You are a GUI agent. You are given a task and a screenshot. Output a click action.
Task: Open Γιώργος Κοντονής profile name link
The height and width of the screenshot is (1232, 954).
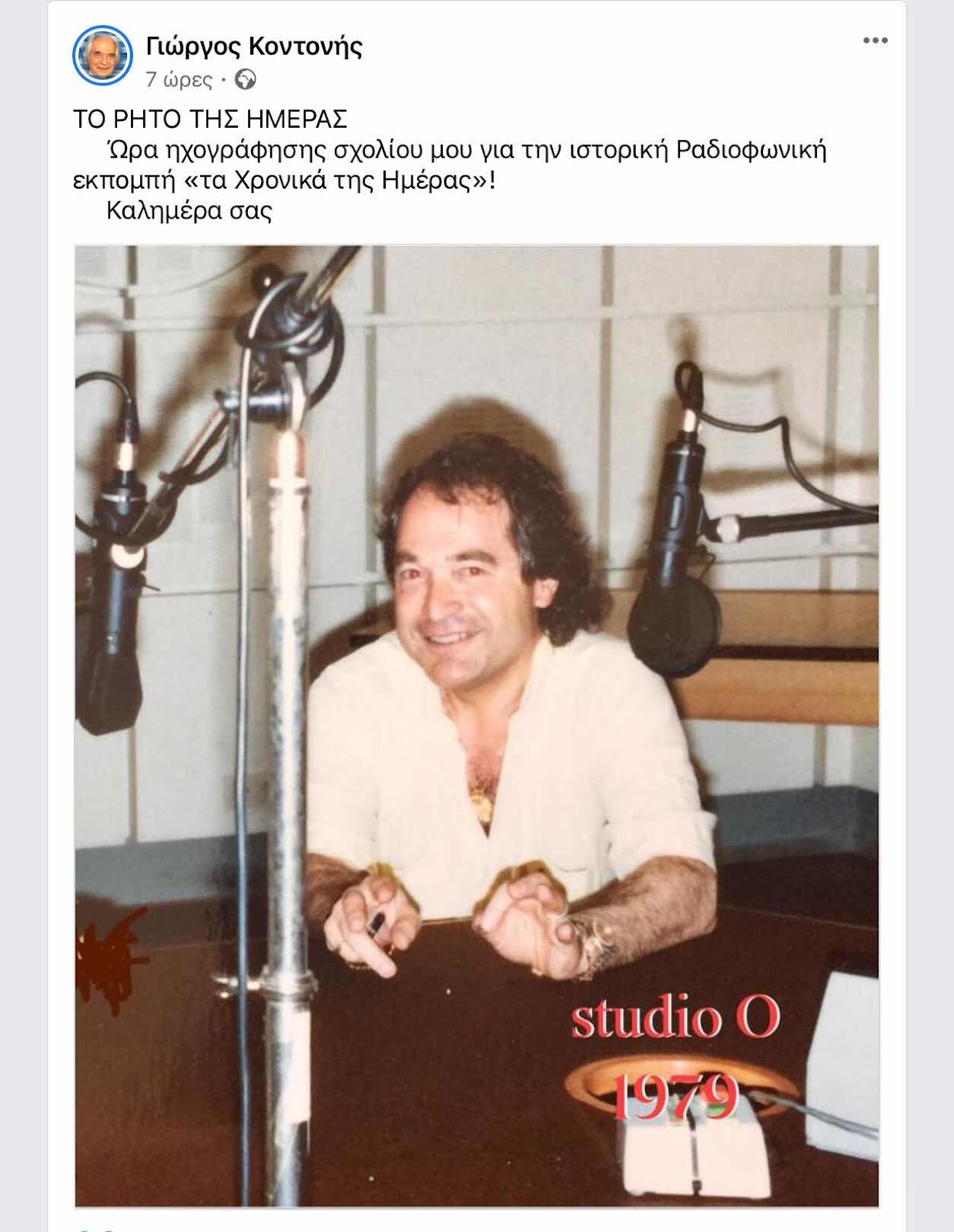[x=254, y=47]
